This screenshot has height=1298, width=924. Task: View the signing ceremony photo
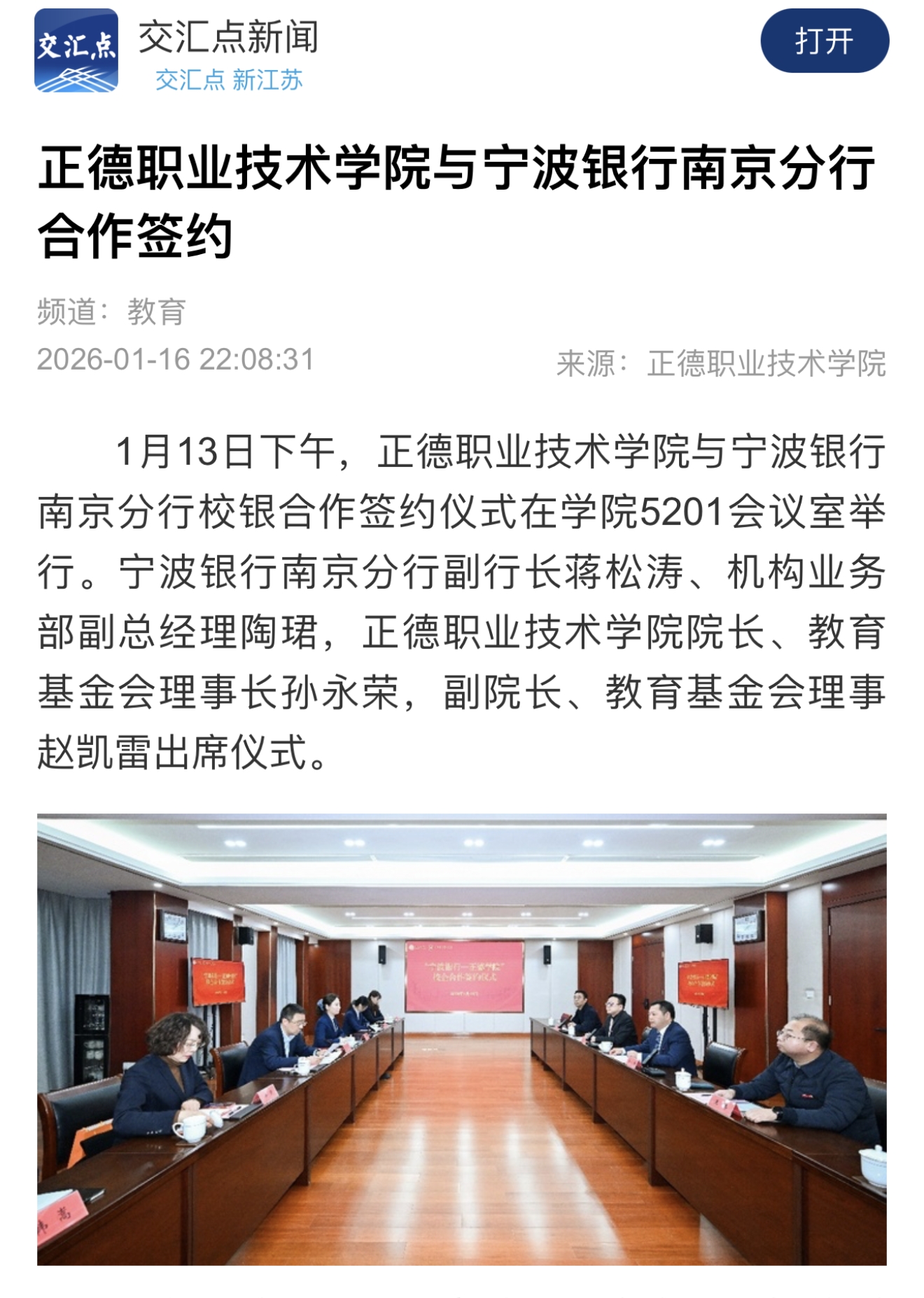point(462,1039)
